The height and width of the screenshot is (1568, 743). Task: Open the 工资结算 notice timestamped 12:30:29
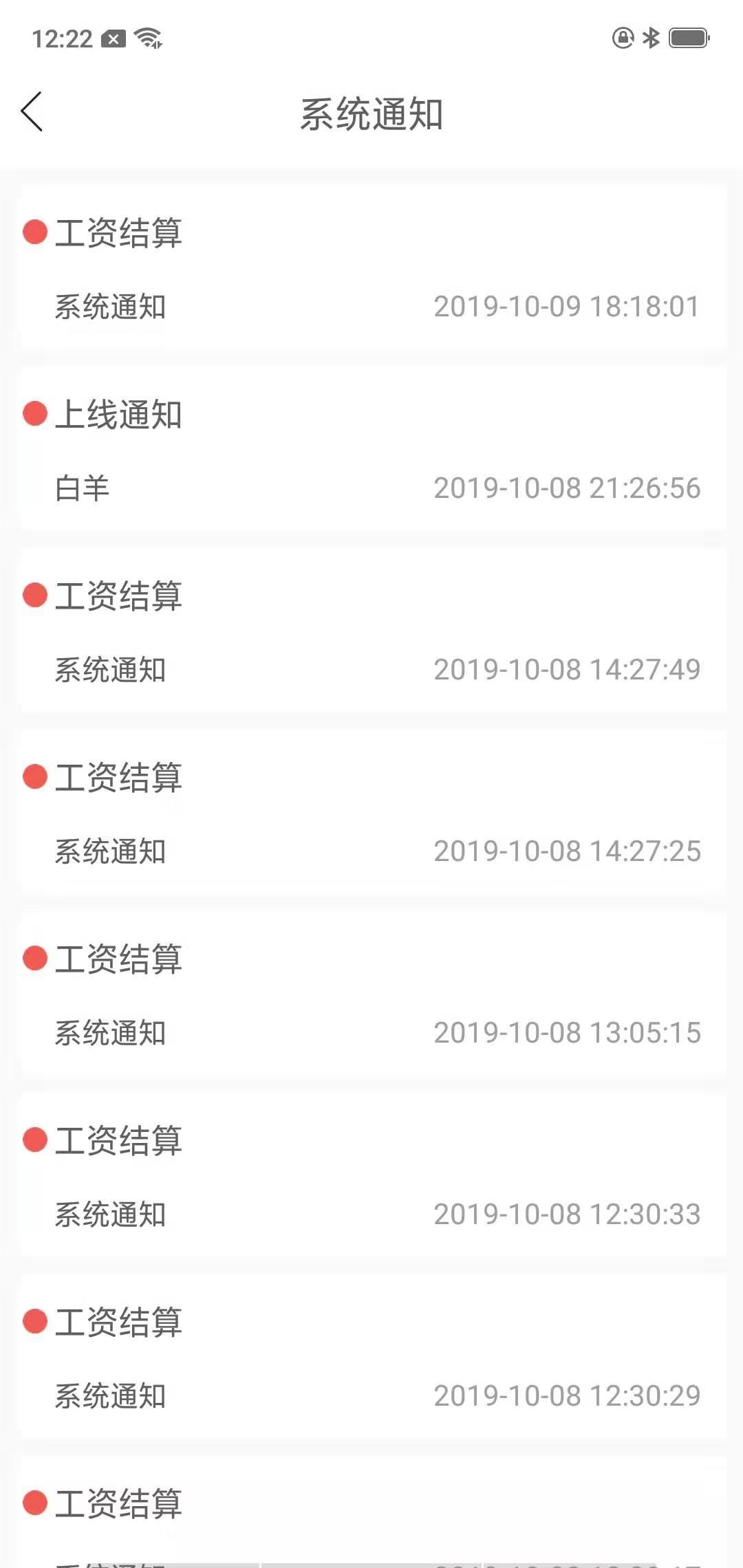tap(371, 1358)
